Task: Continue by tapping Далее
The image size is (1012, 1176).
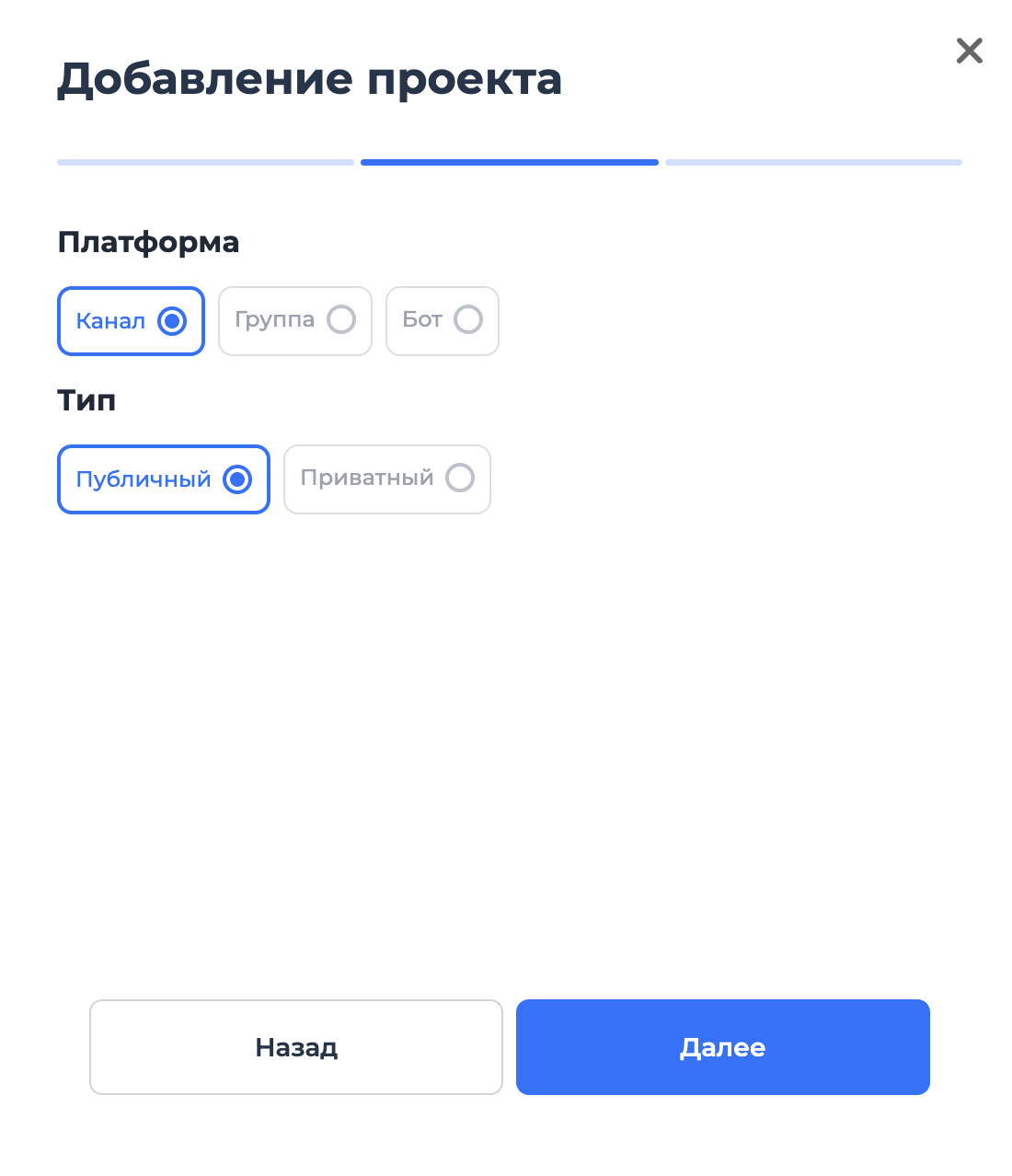Action: point(722,1047)
